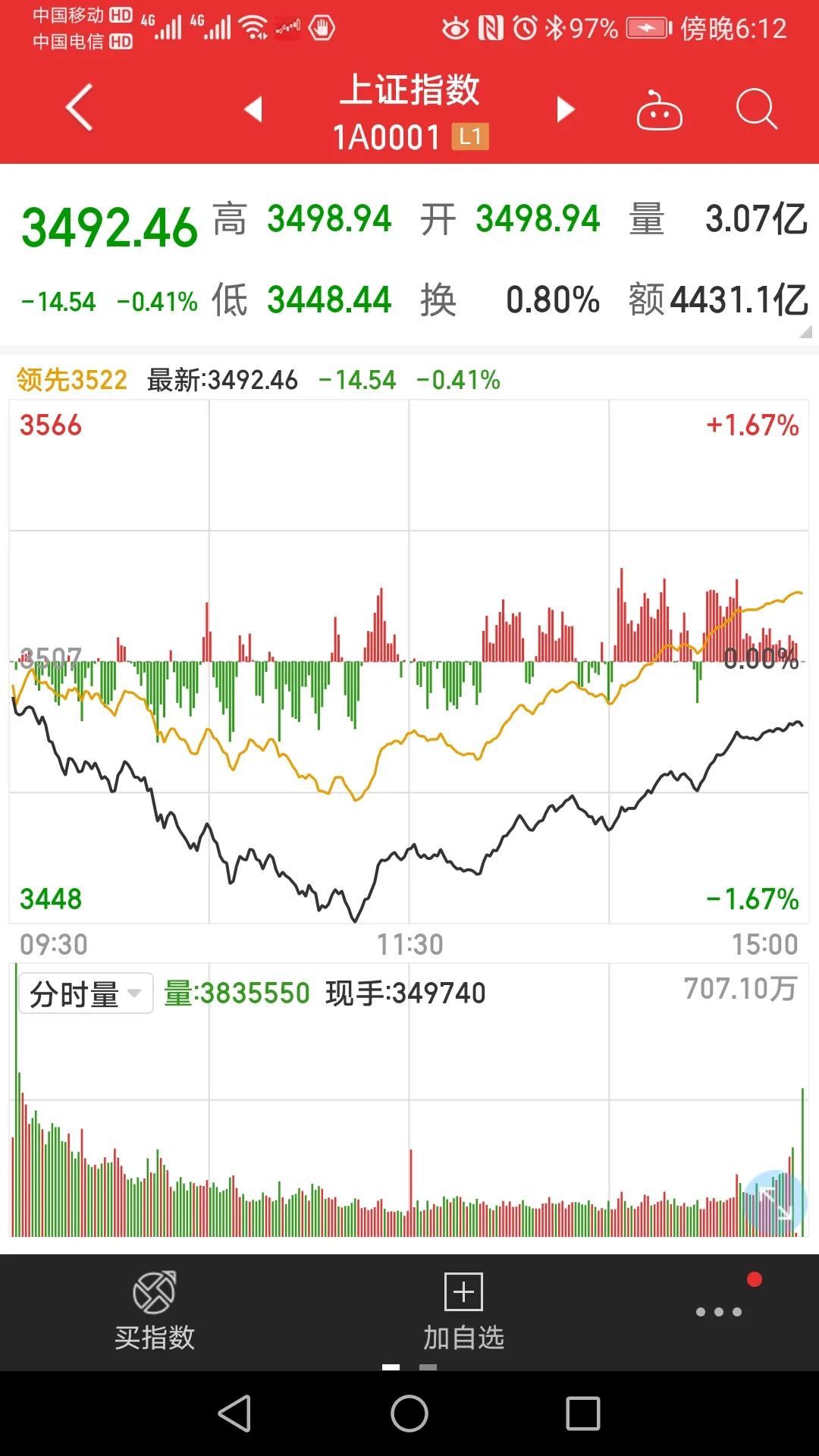Open the more options three-dot menu
Viewport: 819px width, 1456px height.
coord(720,1311)
